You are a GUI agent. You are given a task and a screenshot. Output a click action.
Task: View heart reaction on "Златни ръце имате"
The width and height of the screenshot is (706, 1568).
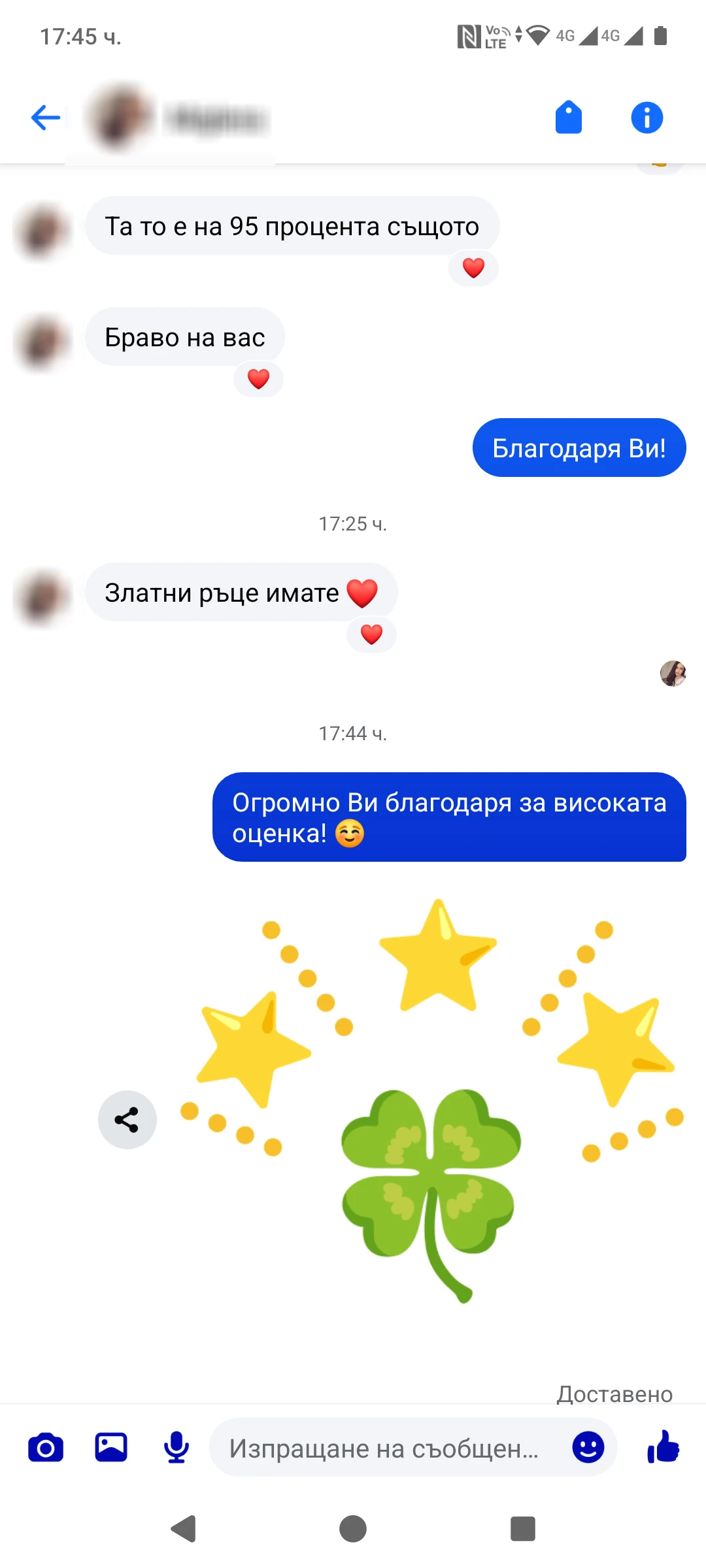(371, 634)
